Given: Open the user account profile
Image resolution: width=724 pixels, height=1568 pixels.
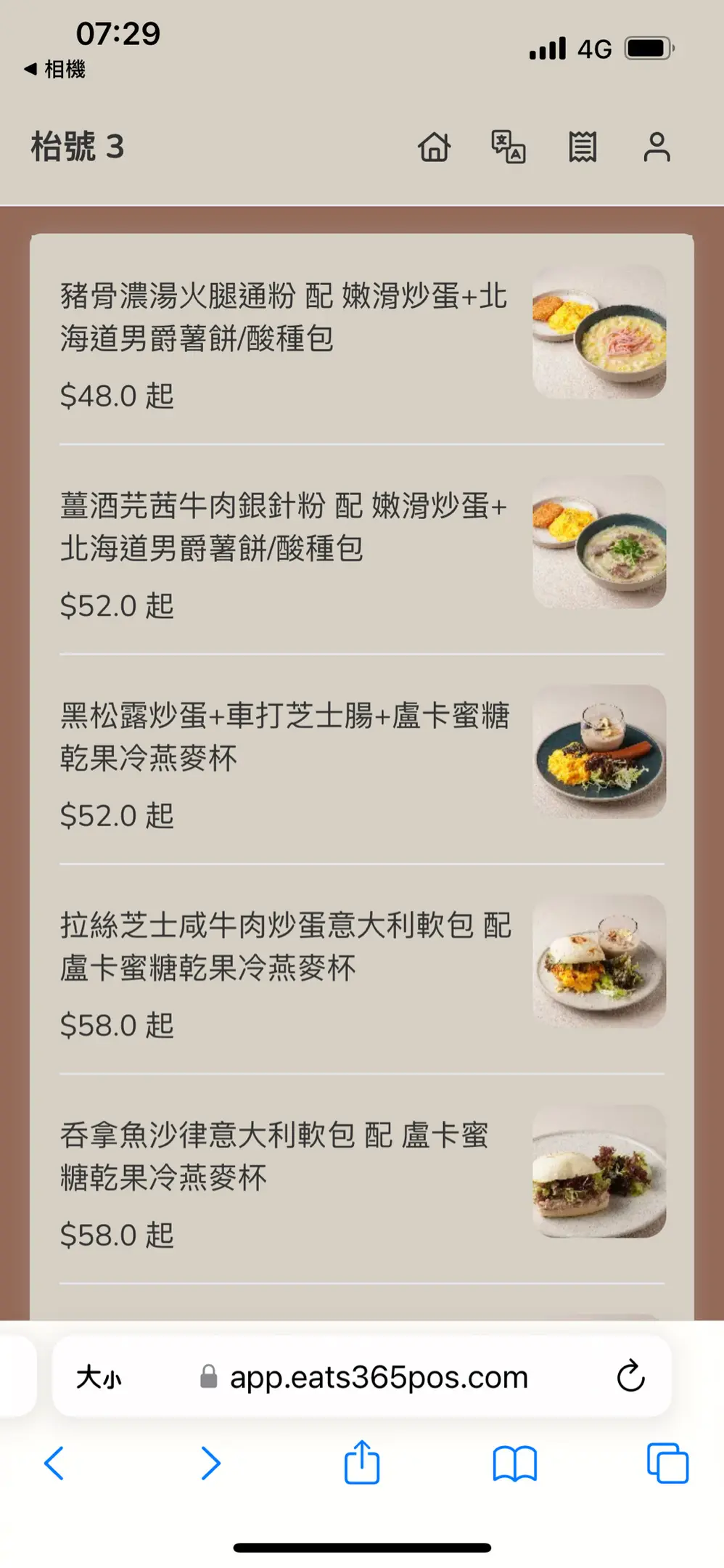Looking at the screenshot, I should [x=657, y=147].
